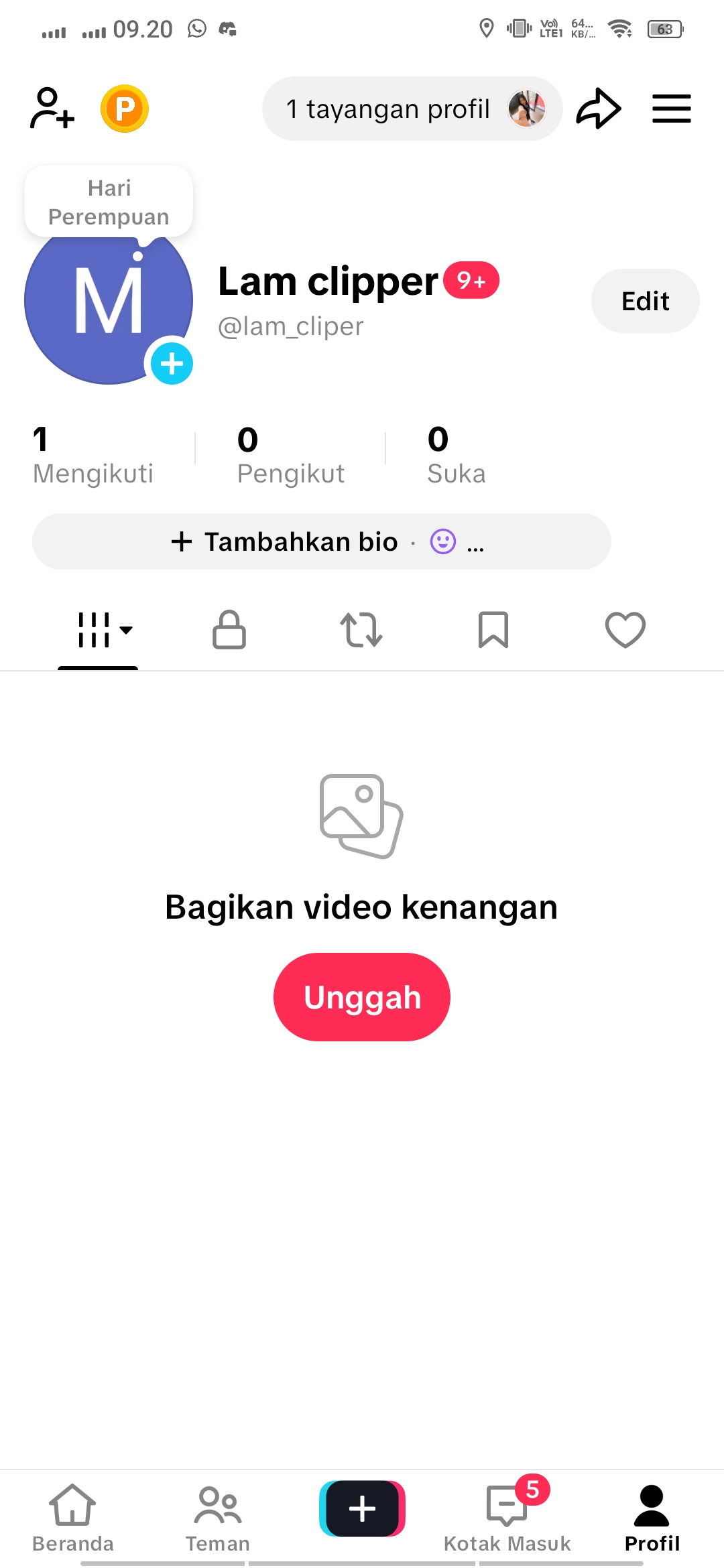Check the Suka likes count

456,456
